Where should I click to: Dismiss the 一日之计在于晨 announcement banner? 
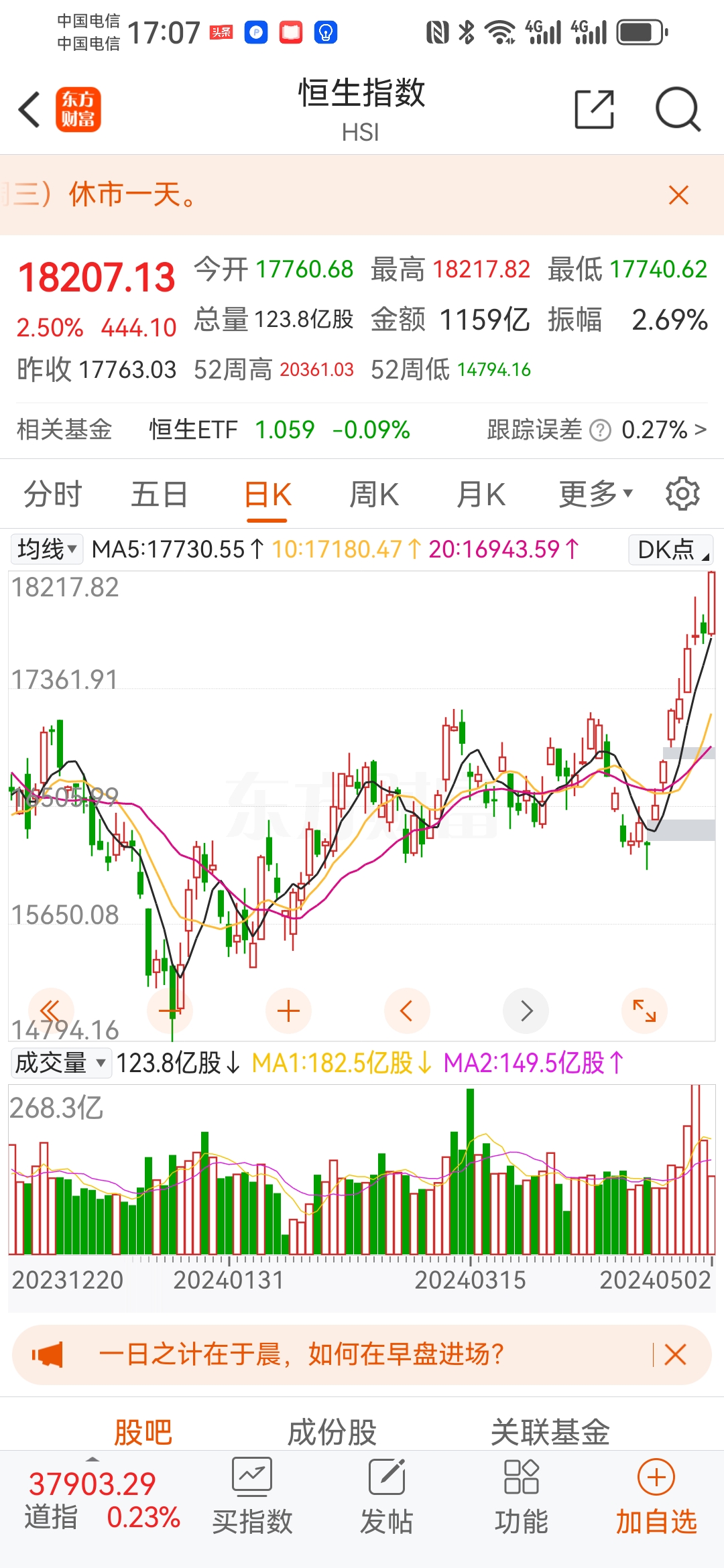tap(676, 1354)
